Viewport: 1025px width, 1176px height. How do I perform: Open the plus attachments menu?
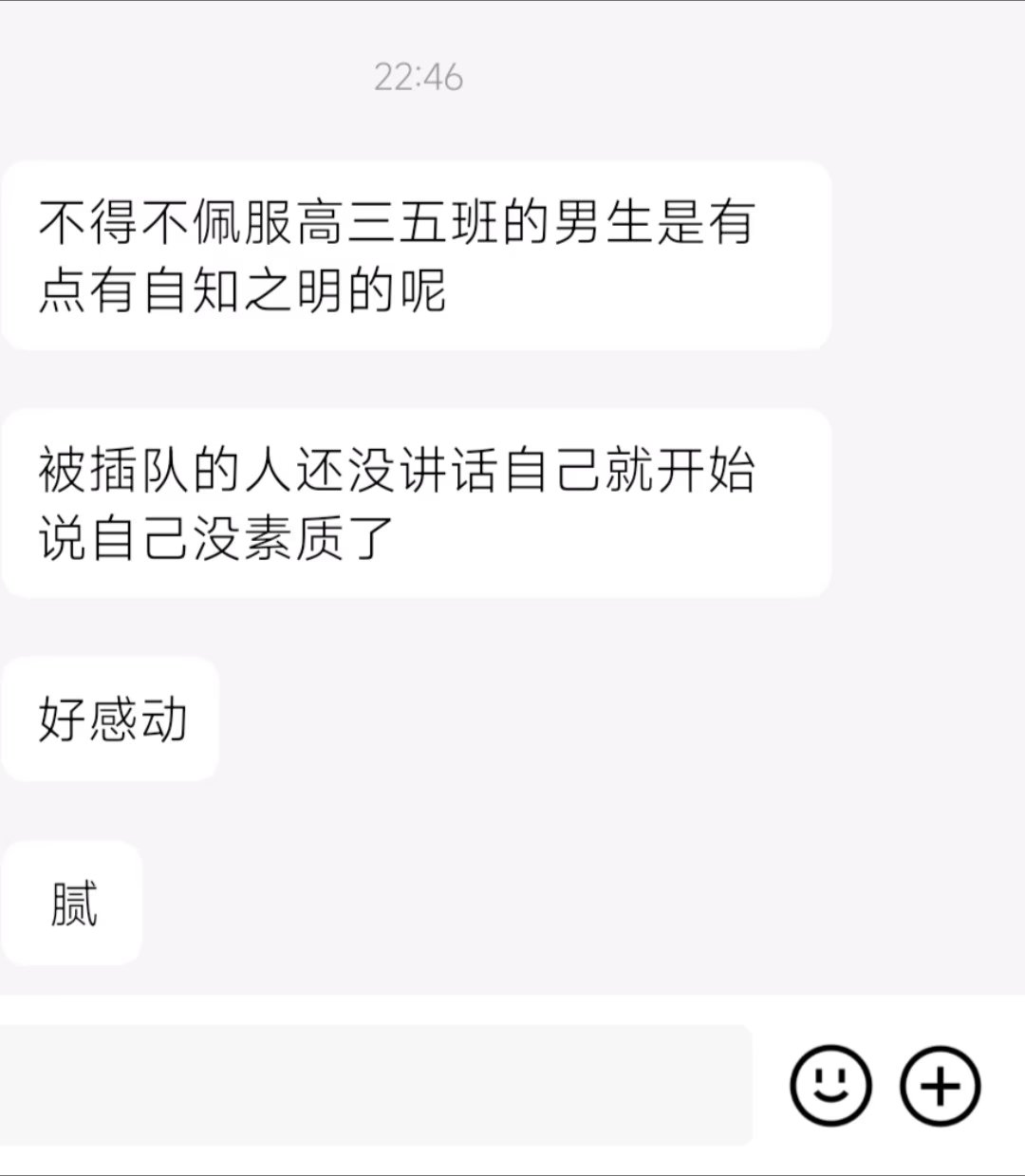(940, 1085)
